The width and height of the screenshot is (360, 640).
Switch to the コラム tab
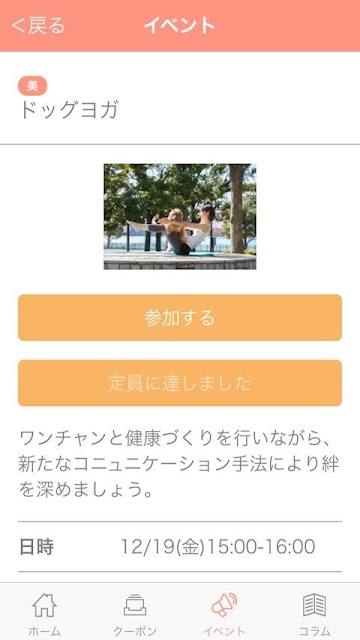pyautogui.click(x=315, y=613)
